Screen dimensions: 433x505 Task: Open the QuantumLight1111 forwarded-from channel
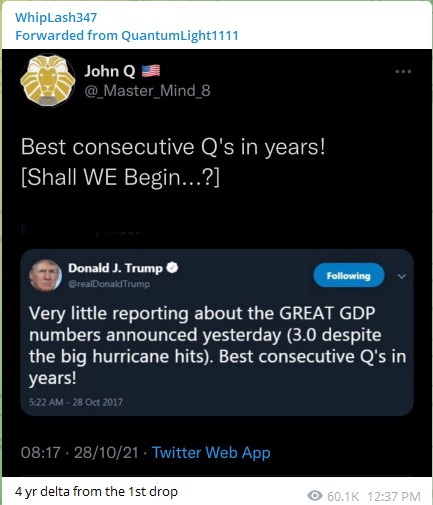pos(180,35)
